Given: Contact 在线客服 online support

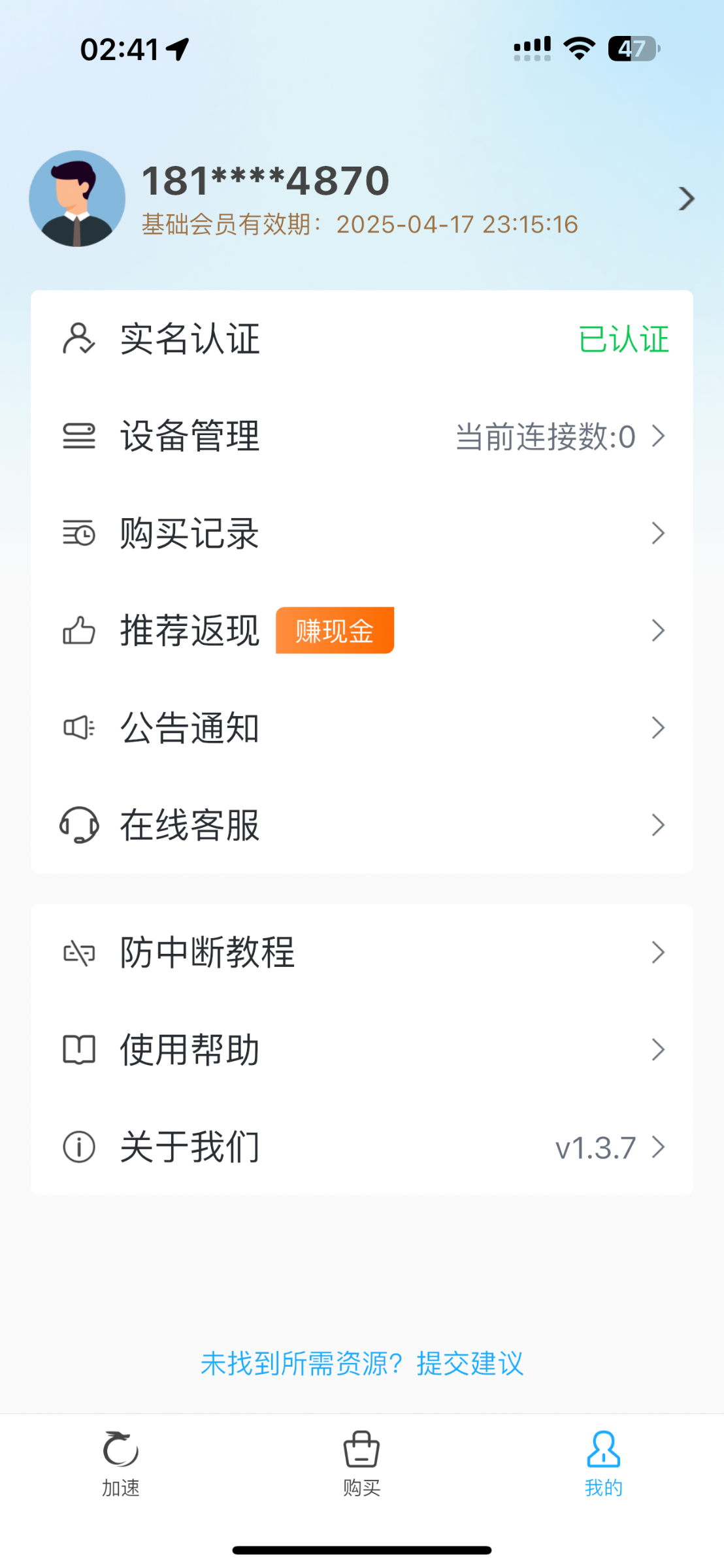Looking at the screenshot, I should [x=361, y=825].
